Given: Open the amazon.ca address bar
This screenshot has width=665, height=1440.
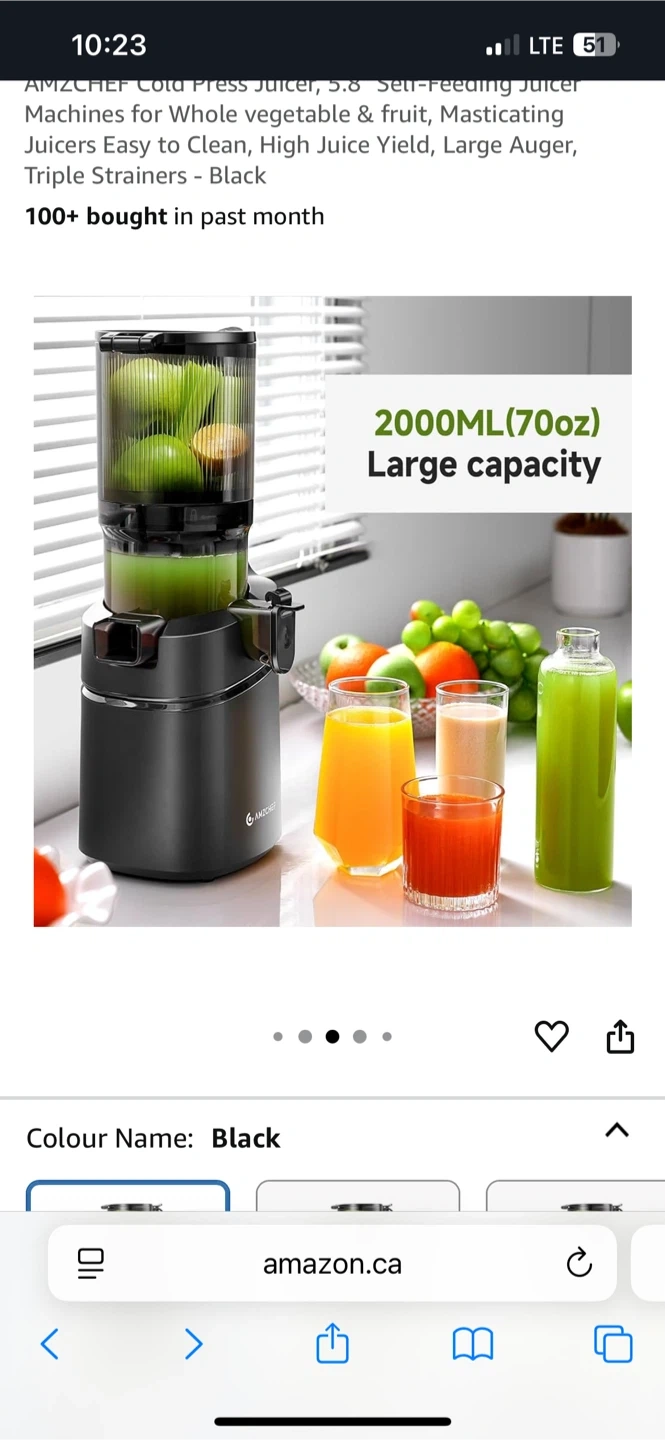Looking at the screenshot, I should pos(332,1264).
